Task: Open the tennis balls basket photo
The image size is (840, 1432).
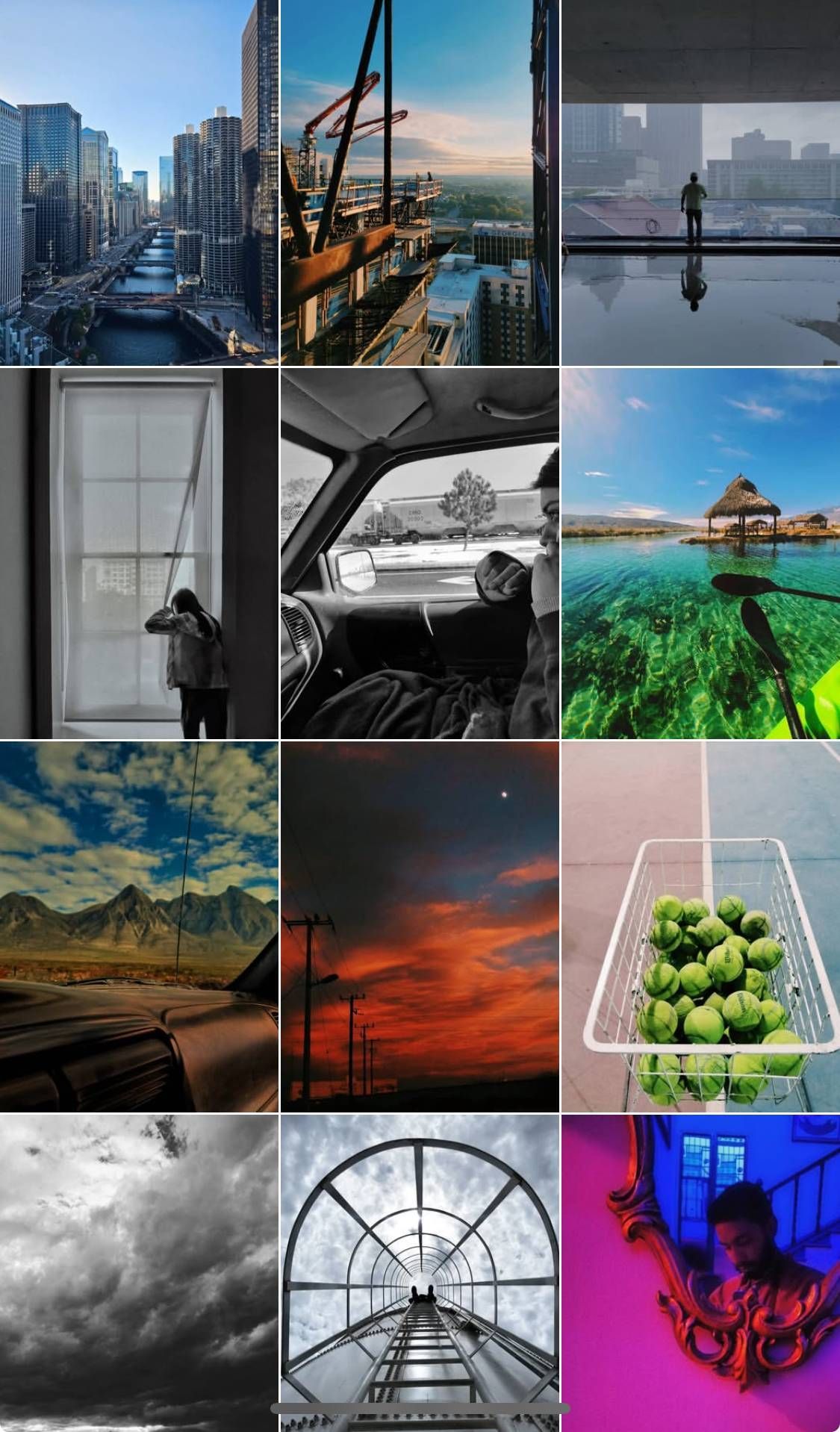Action: click(x=700, y=927)
